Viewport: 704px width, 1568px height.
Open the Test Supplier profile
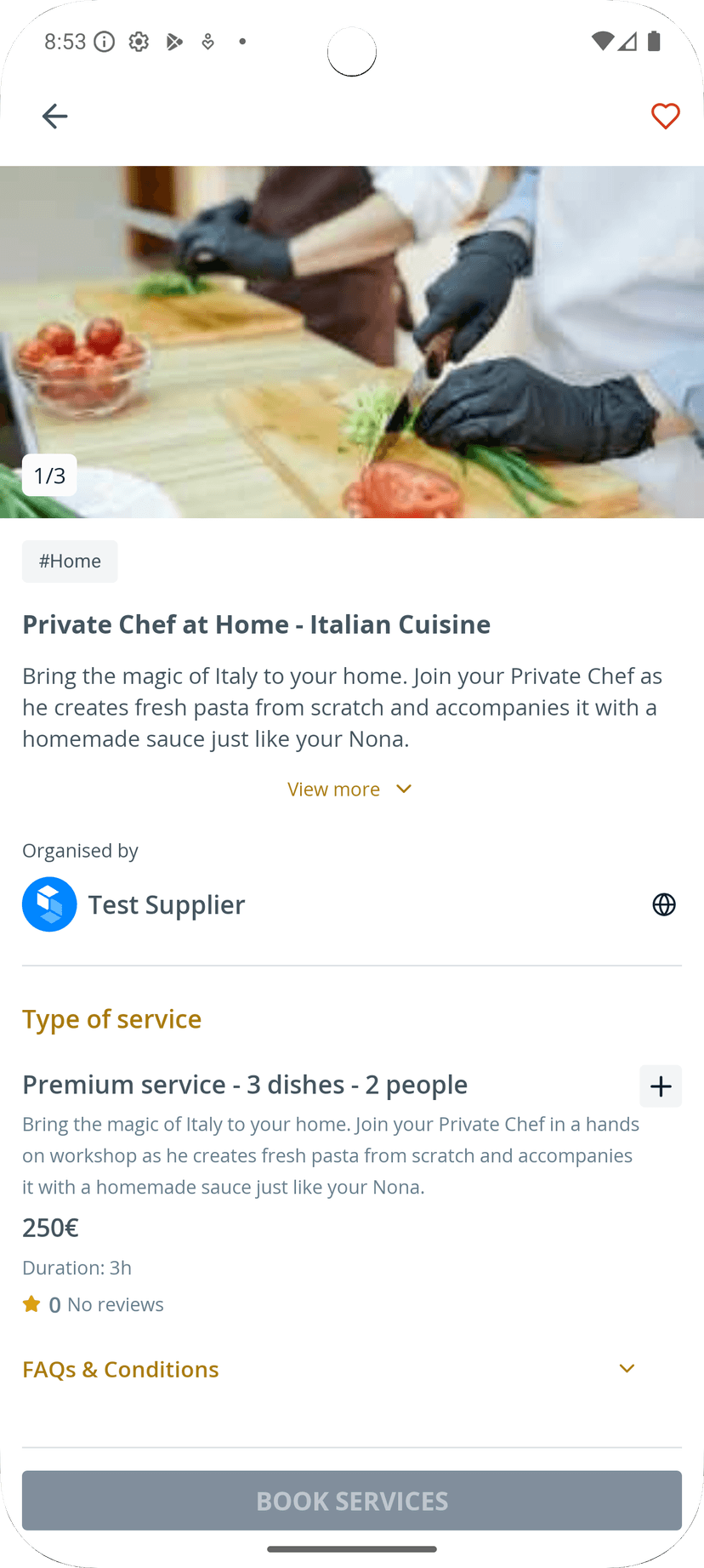(167, 904)
